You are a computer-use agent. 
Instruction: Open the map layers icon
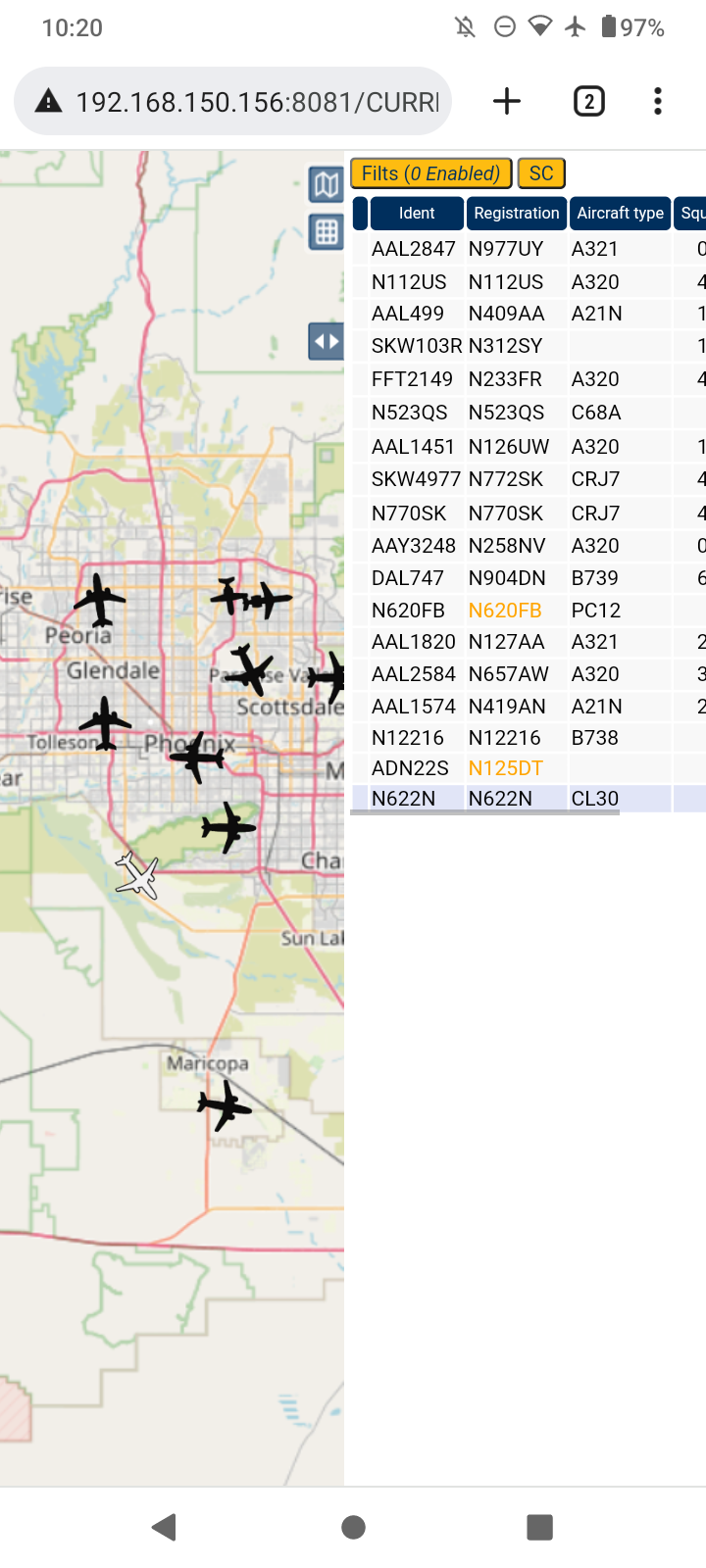[x=326, y=184]
